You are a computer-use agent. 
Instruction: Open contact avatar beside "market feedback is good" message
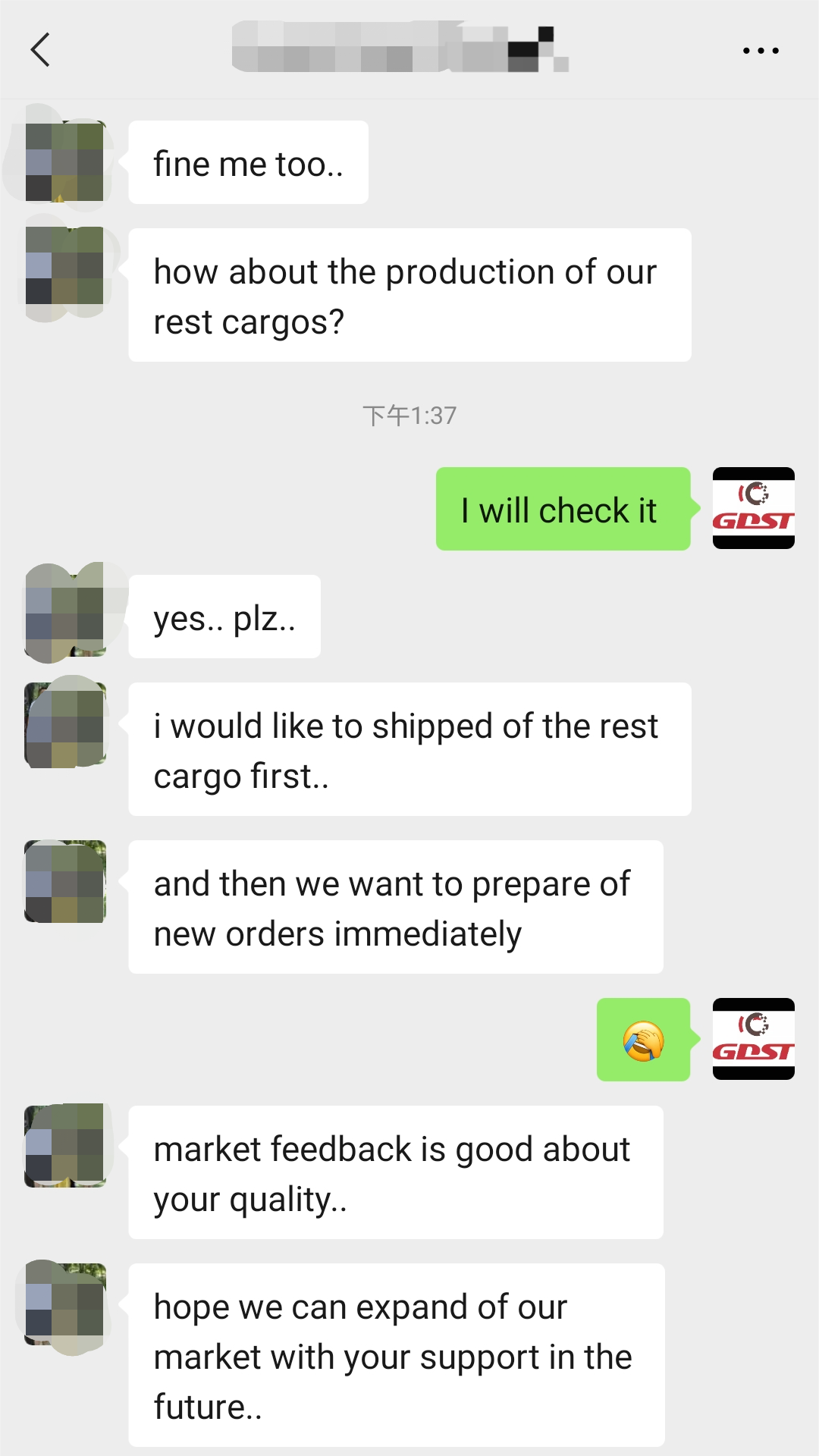click(x=64, y=1146)
